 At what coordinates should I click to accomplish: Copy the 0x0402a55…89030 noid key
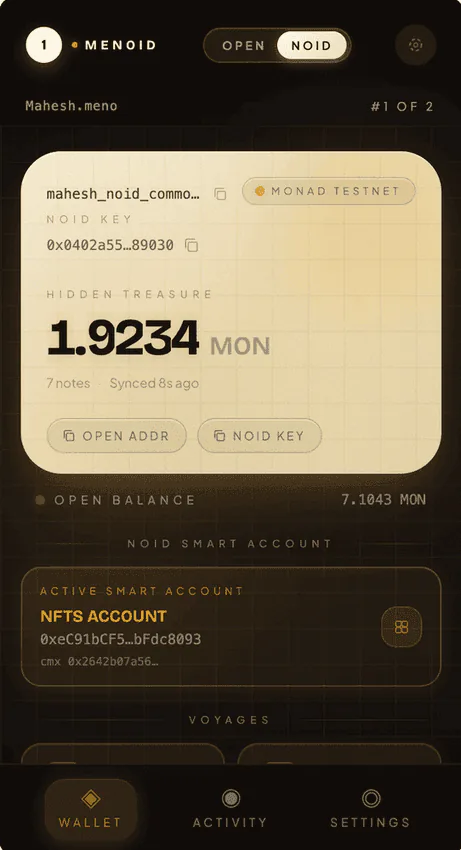point(191,246)
